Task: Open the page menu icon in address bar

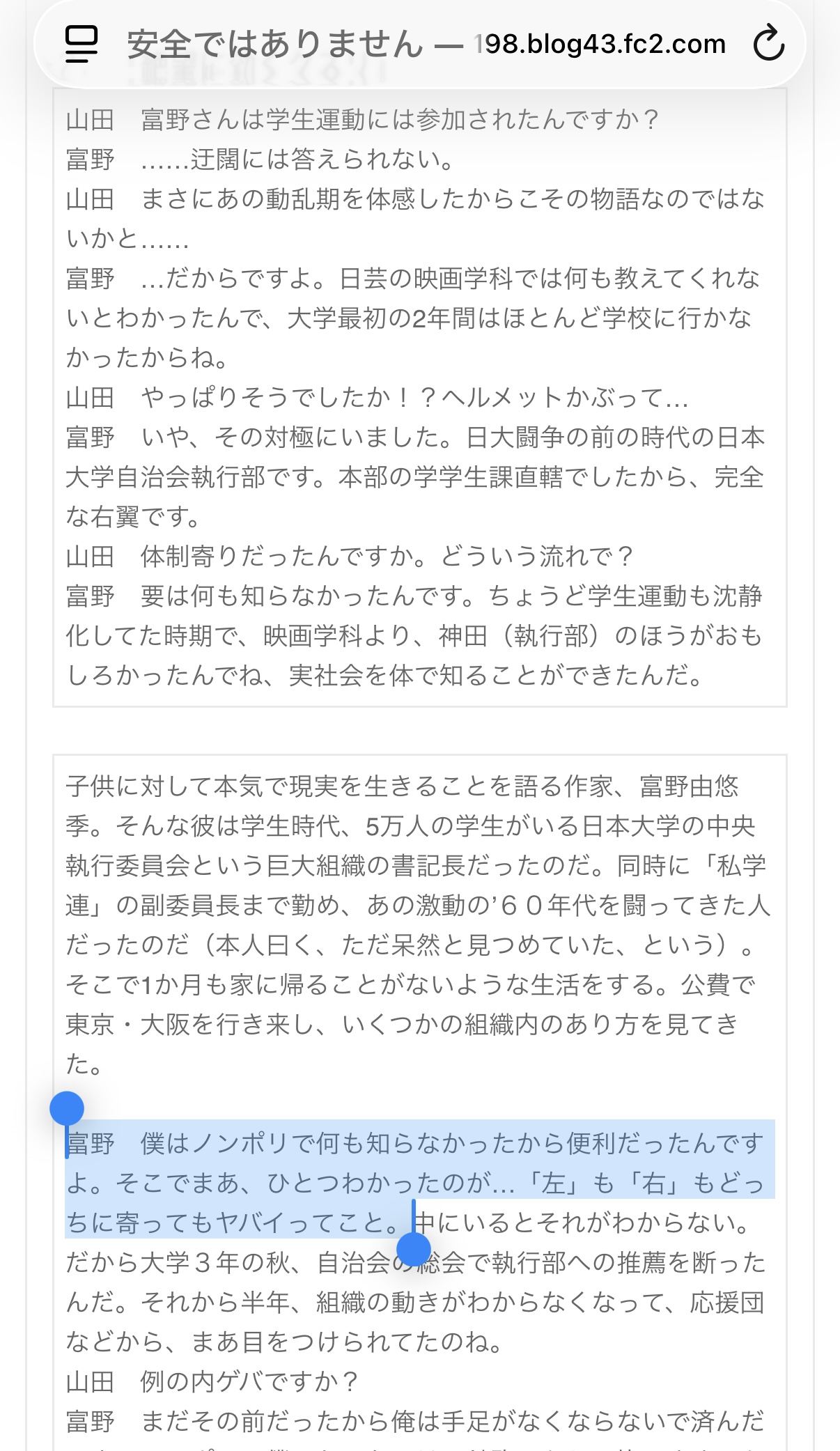Action: pyautogui.click(x=81, y=44)
